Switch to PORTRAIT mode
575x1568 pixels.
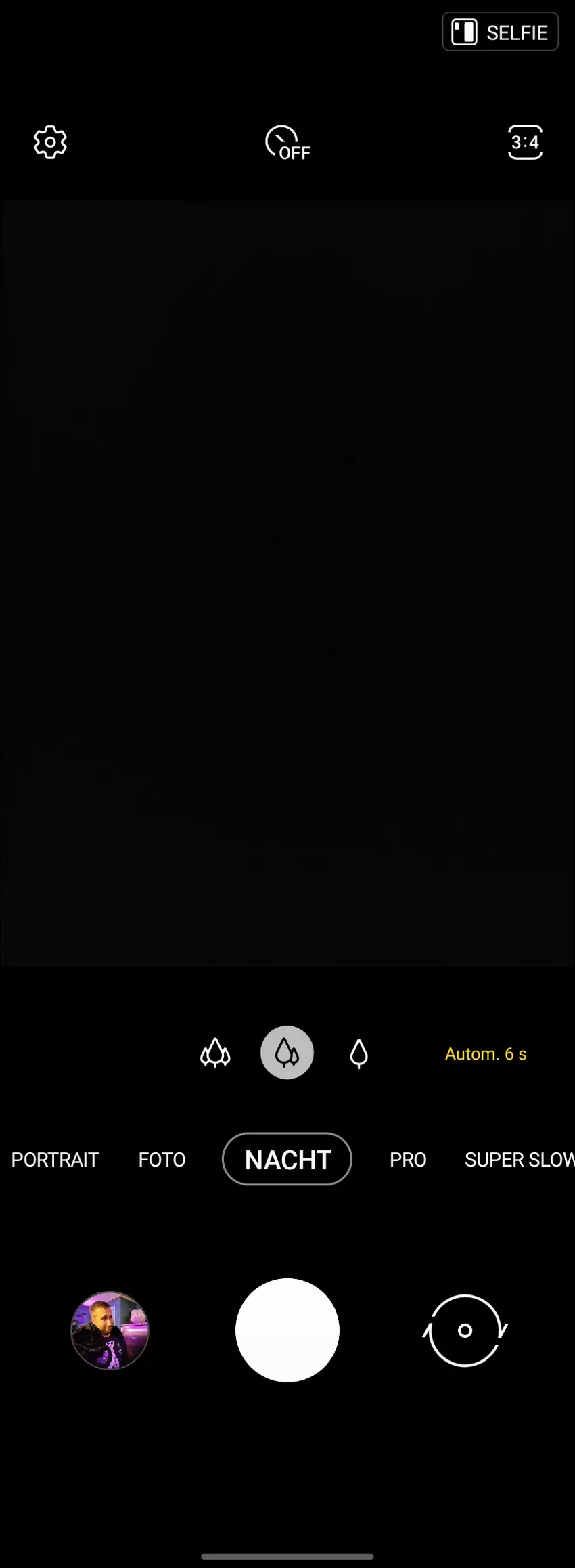point(55,1160)
